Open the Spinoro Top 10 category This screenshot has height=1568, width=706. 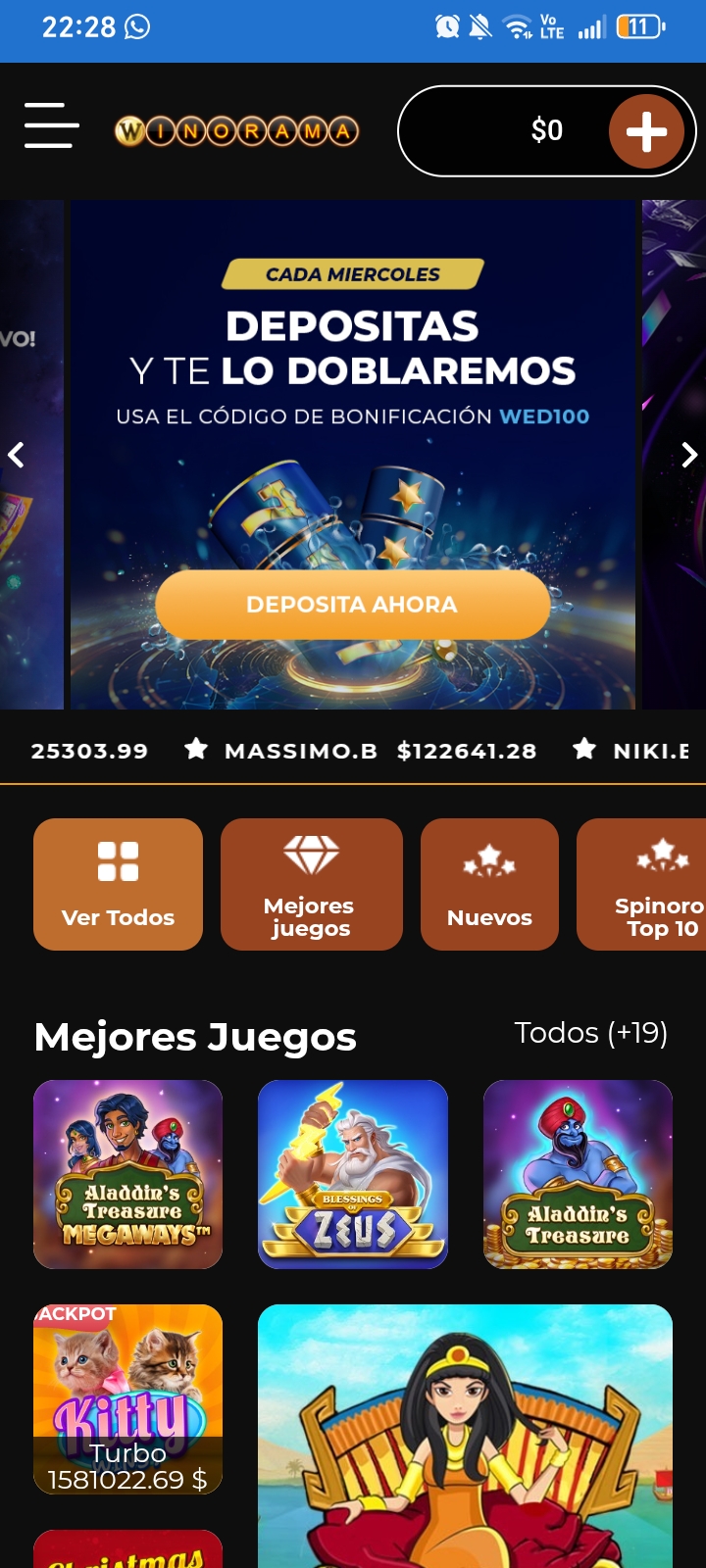point(642,884)
